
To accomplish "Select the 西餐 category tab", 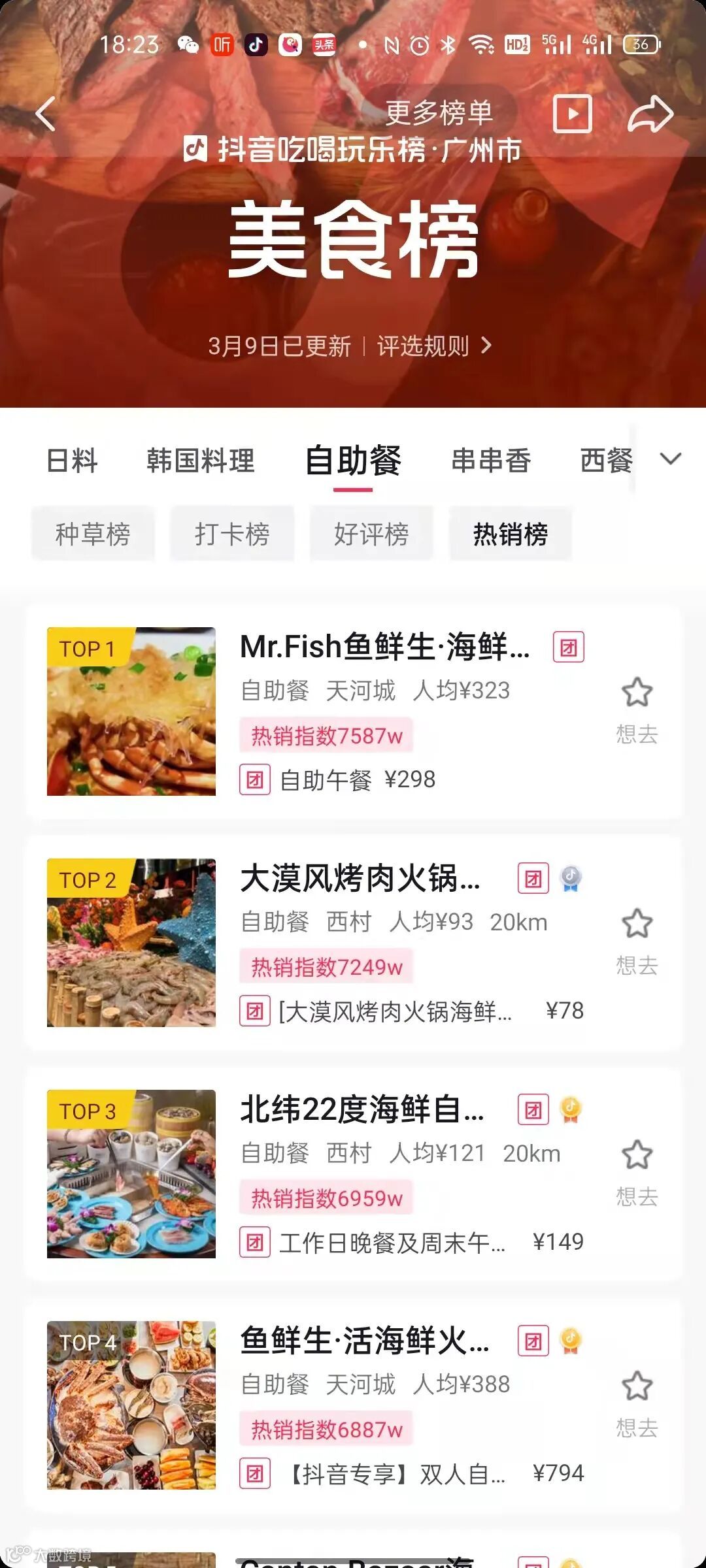I will 606,461.
